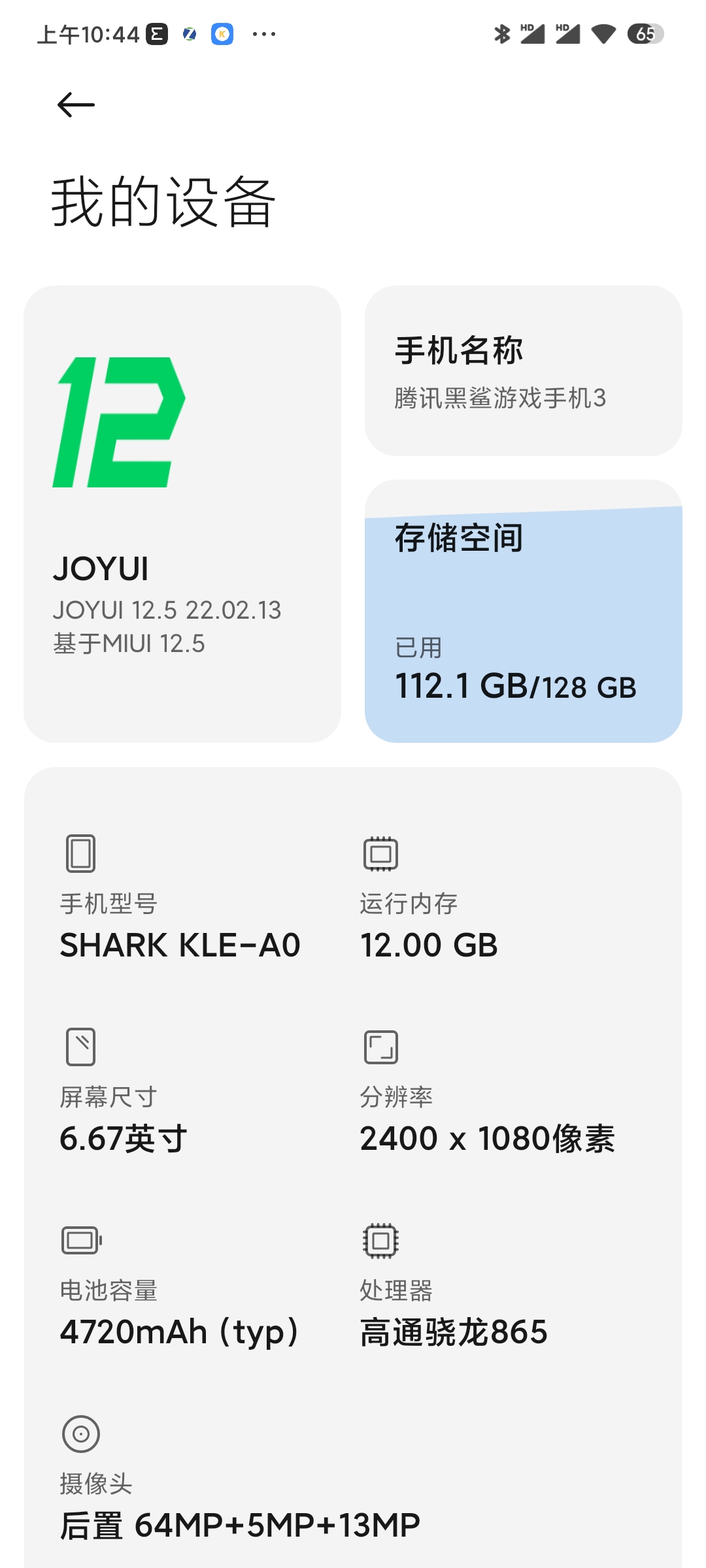Open the 存储空间 storage card
The width and height of the screenshot is (706, 1568).
pyautogui.click(x=523, y=611)
